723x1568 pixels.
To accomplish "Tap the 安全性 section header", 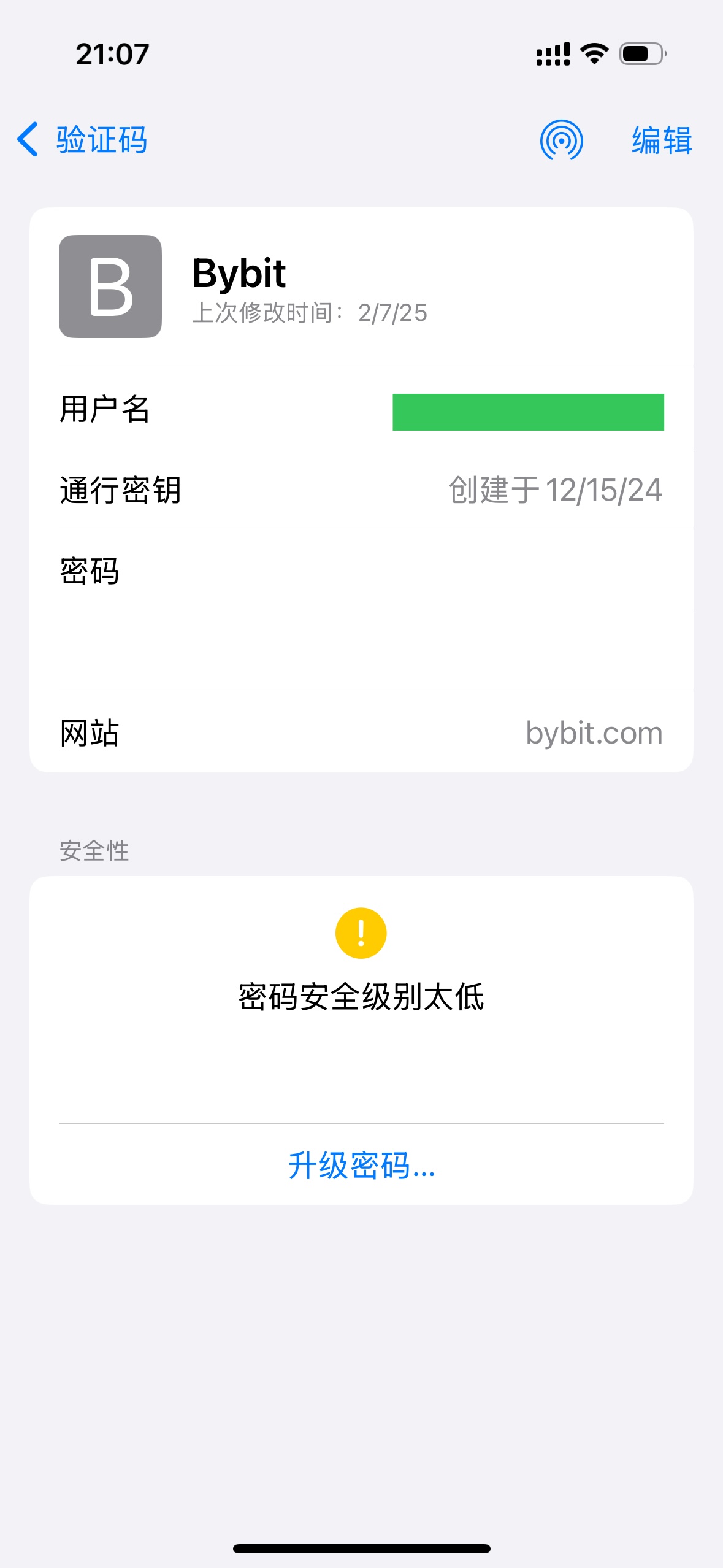I will coord(92,851).
